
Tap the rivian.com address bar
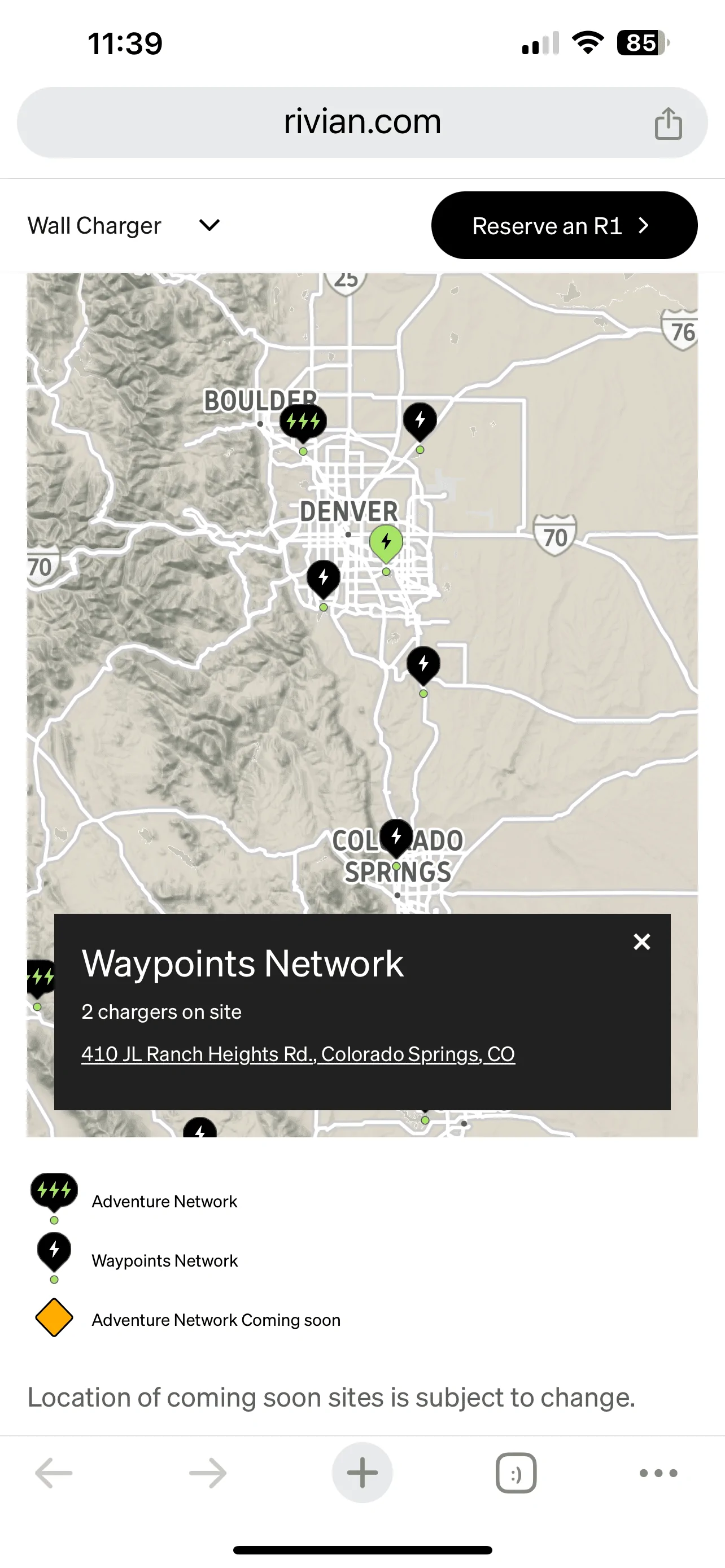362,122
